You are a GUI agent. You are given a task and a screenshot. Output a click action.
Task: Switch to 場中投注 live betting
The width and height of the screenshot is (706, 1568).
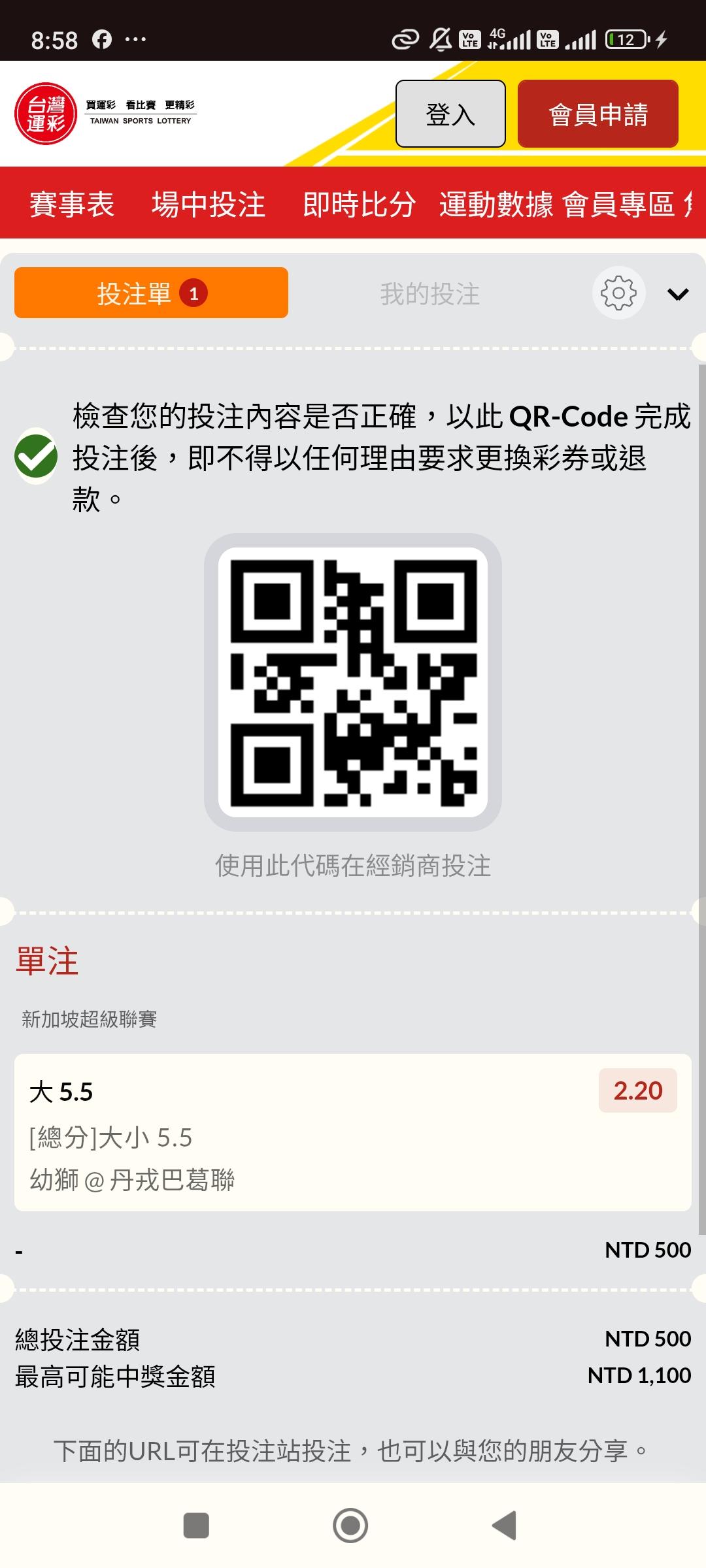(x=209, y=204)
